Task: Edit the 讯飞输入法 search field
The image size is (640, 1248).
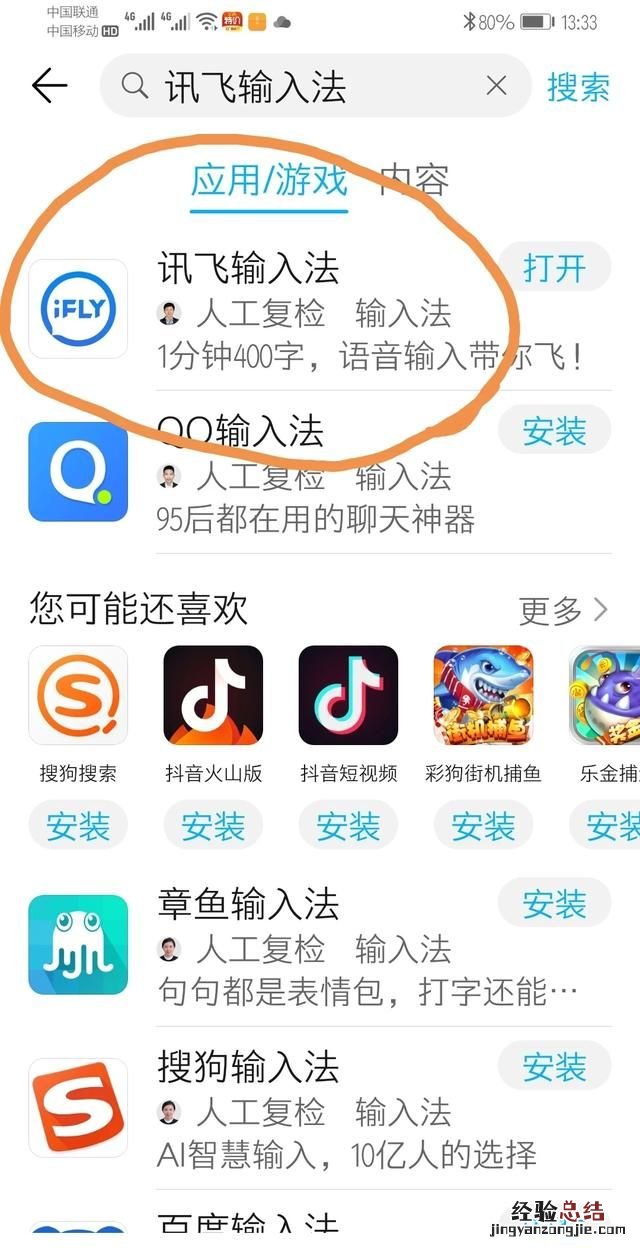Action: pyautogui.click(x=300, y=87)
